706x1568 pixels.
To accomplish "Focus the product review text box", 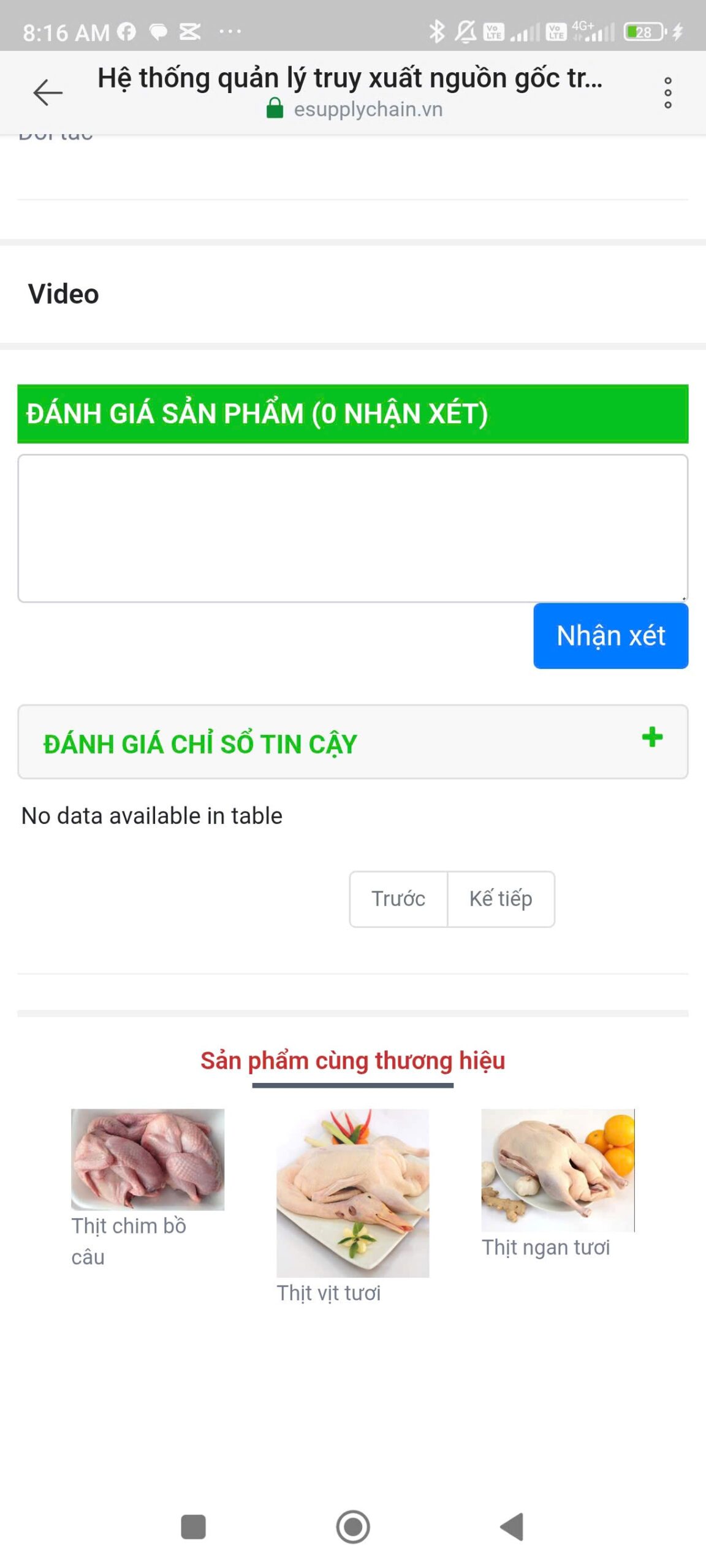I will point(352,528).
